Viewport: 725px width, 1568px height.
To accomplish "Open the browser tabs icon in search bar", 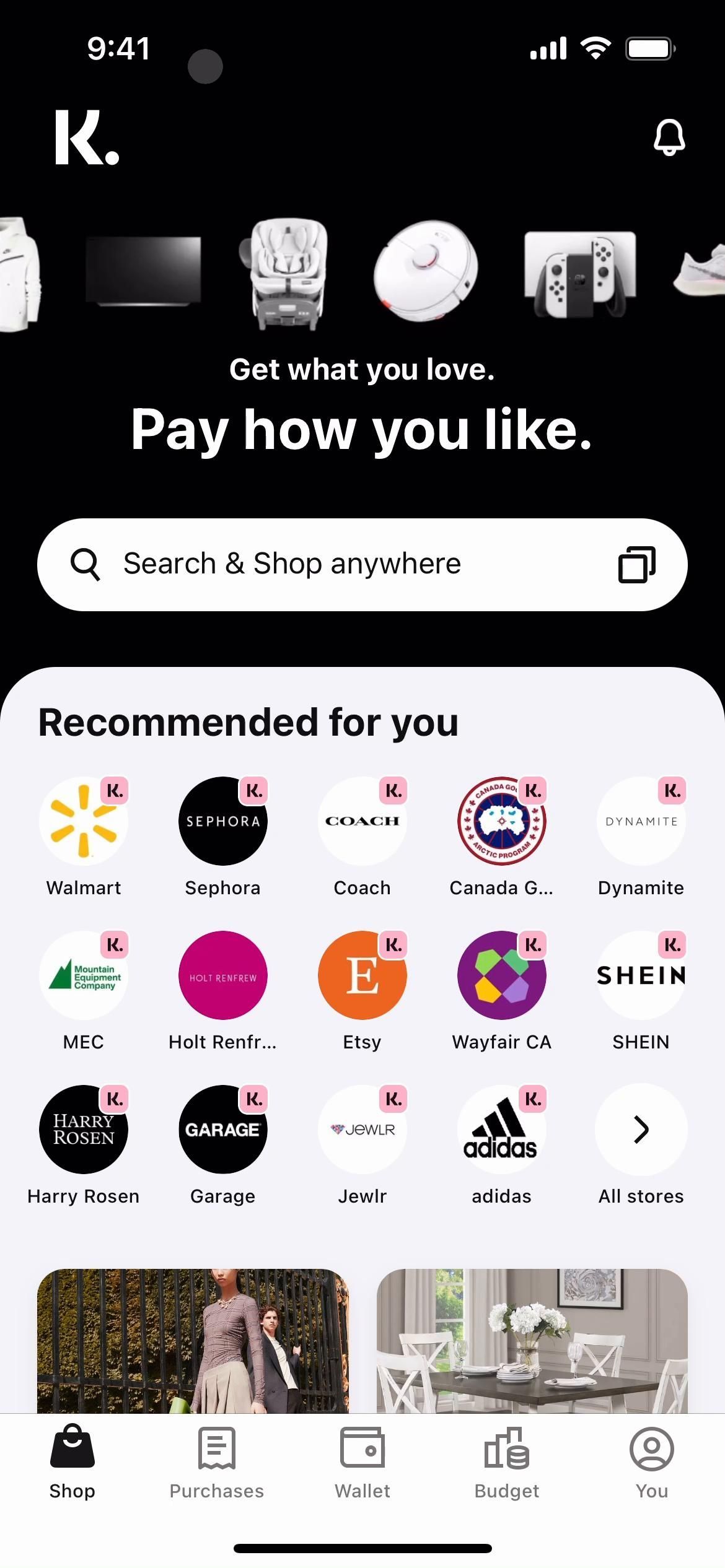I will pos(636,564).
